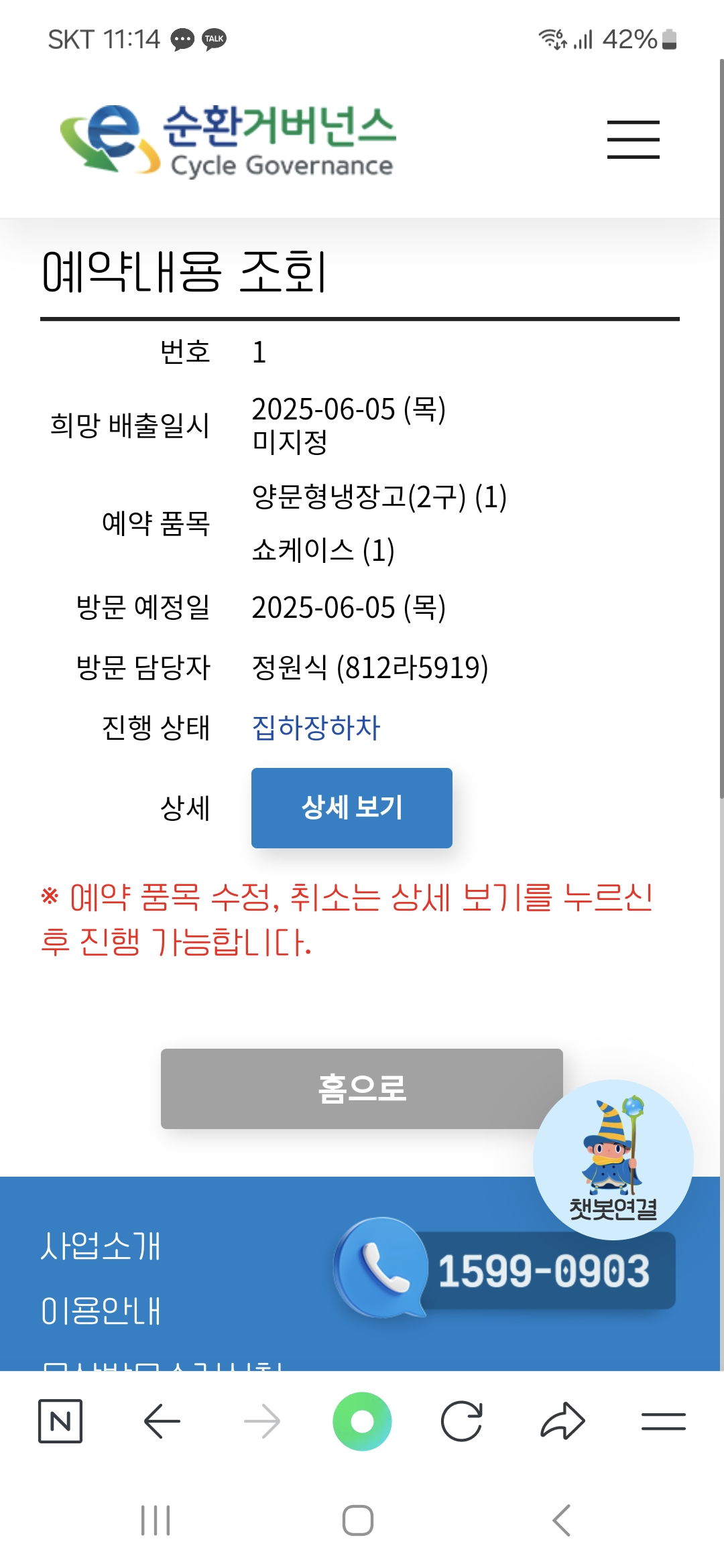Open the 챗봇연결 chatbot bubble
Screen dimensions: 724x1568
[613, 1159]
